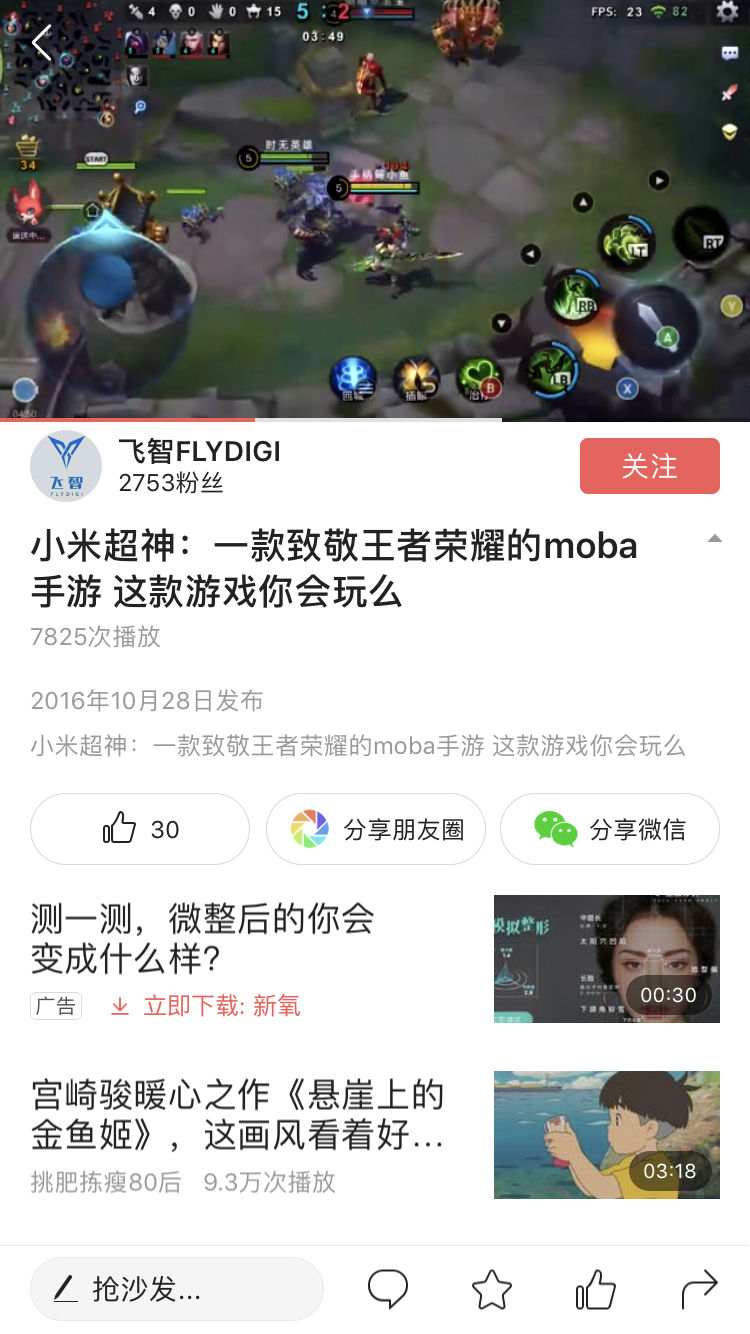Write a comment in 抢沙发 box
The image size is (750, 1334).
click(x=177, y=1289)
